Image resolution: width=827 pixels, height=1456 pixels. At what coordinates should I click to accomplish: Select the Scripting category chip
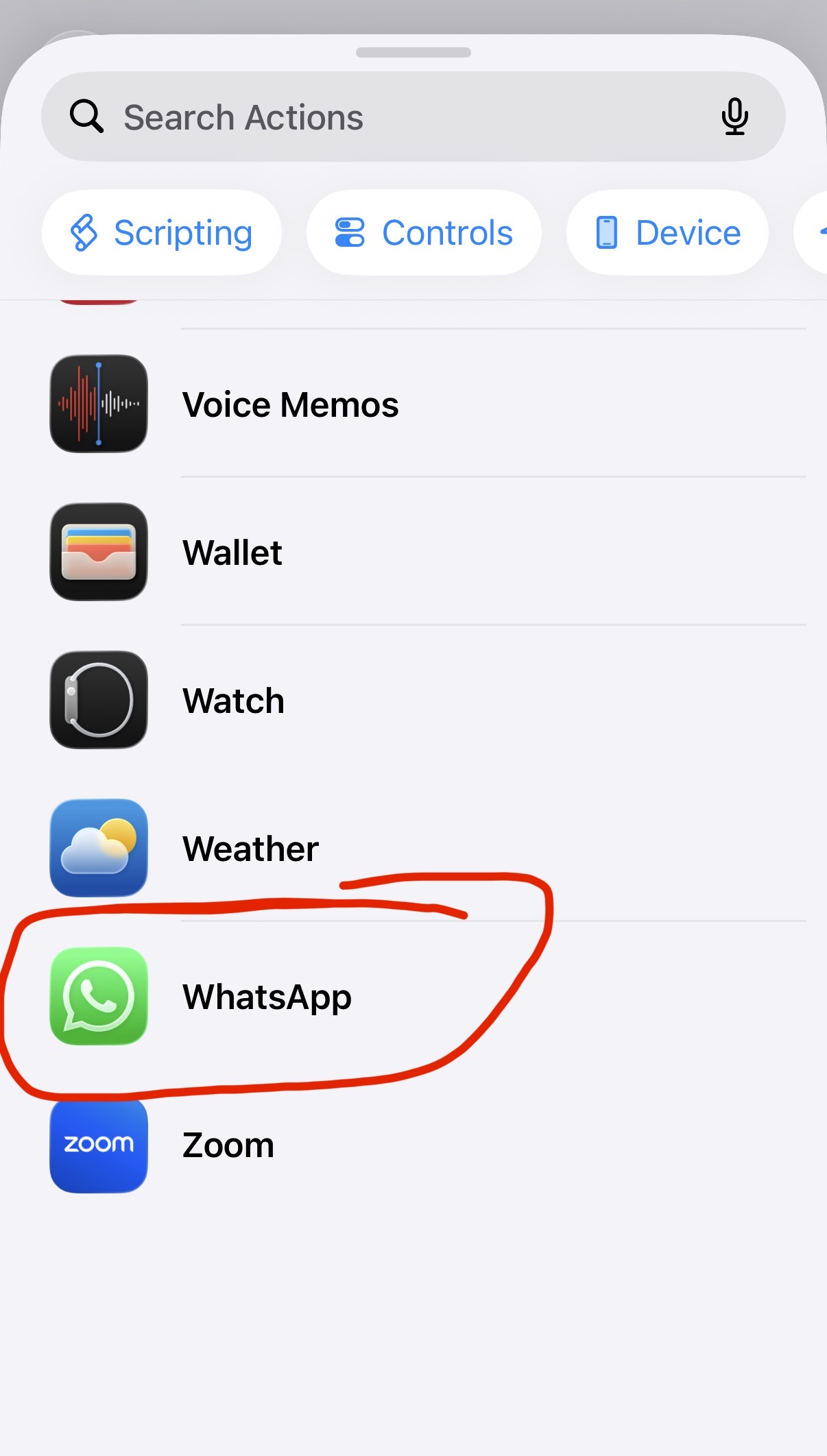point(162,233)
